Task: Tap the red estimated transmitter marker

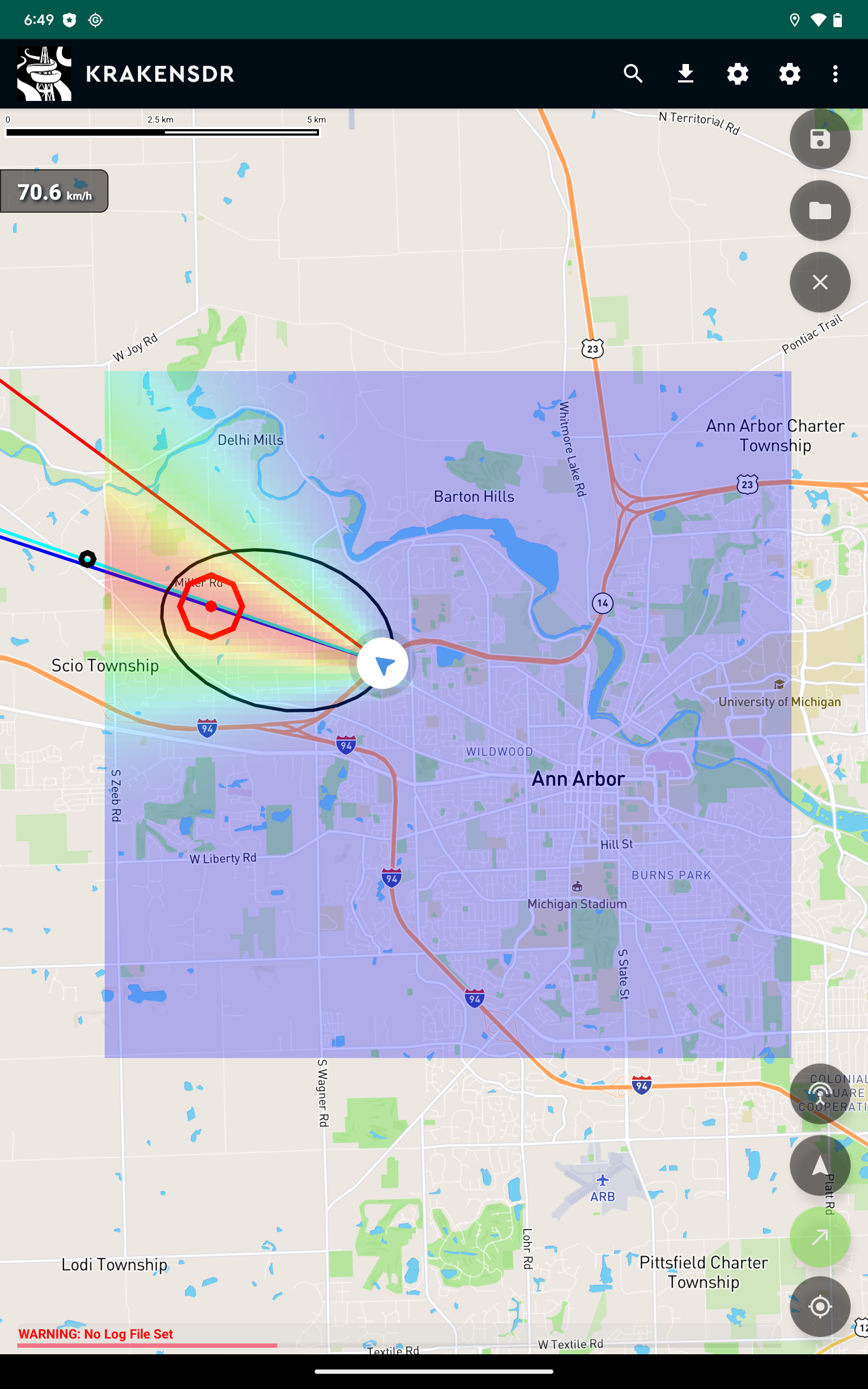Action: [211, 606]
